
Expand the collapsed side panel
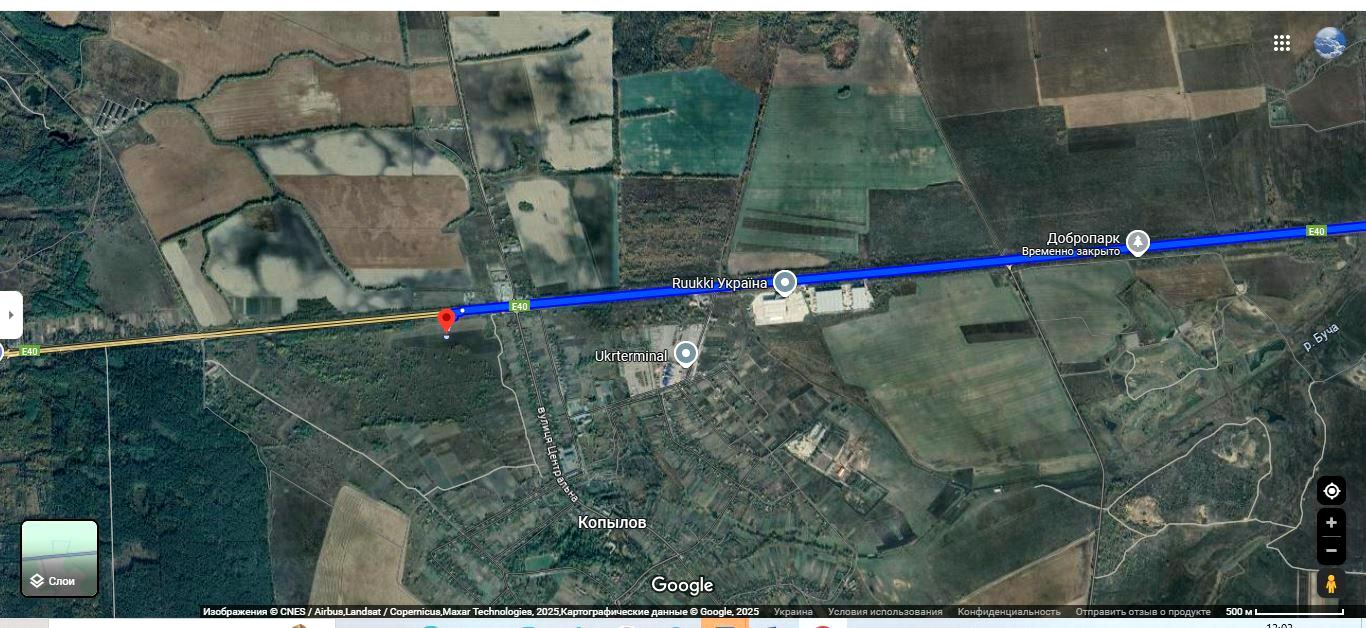tap(11, 314)
